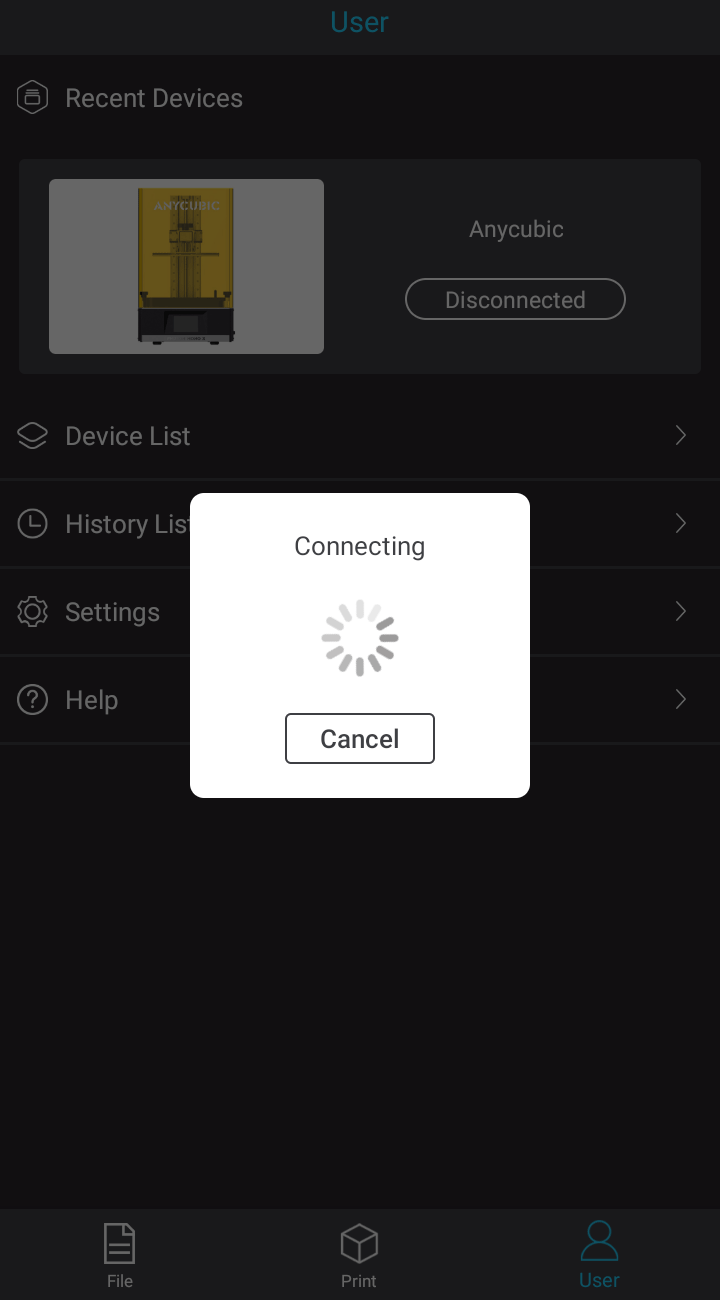Viewport: 720px width, 1300px height.
Task: Cancel the connecting dialog
Action: (x=360, y=738)
